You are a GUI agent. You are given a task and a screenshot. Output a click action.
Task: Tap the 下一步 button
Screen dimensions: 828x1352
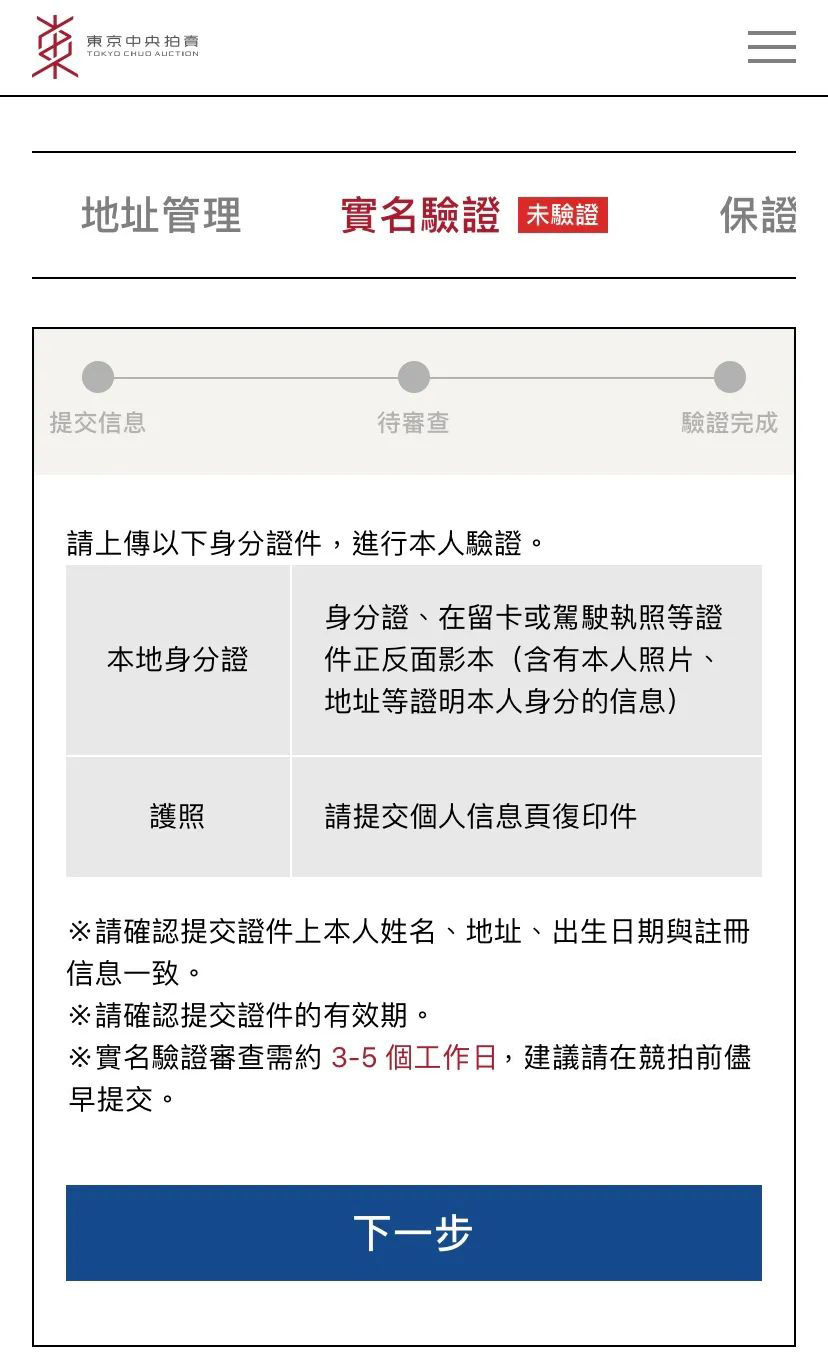tap(413, 1233)
